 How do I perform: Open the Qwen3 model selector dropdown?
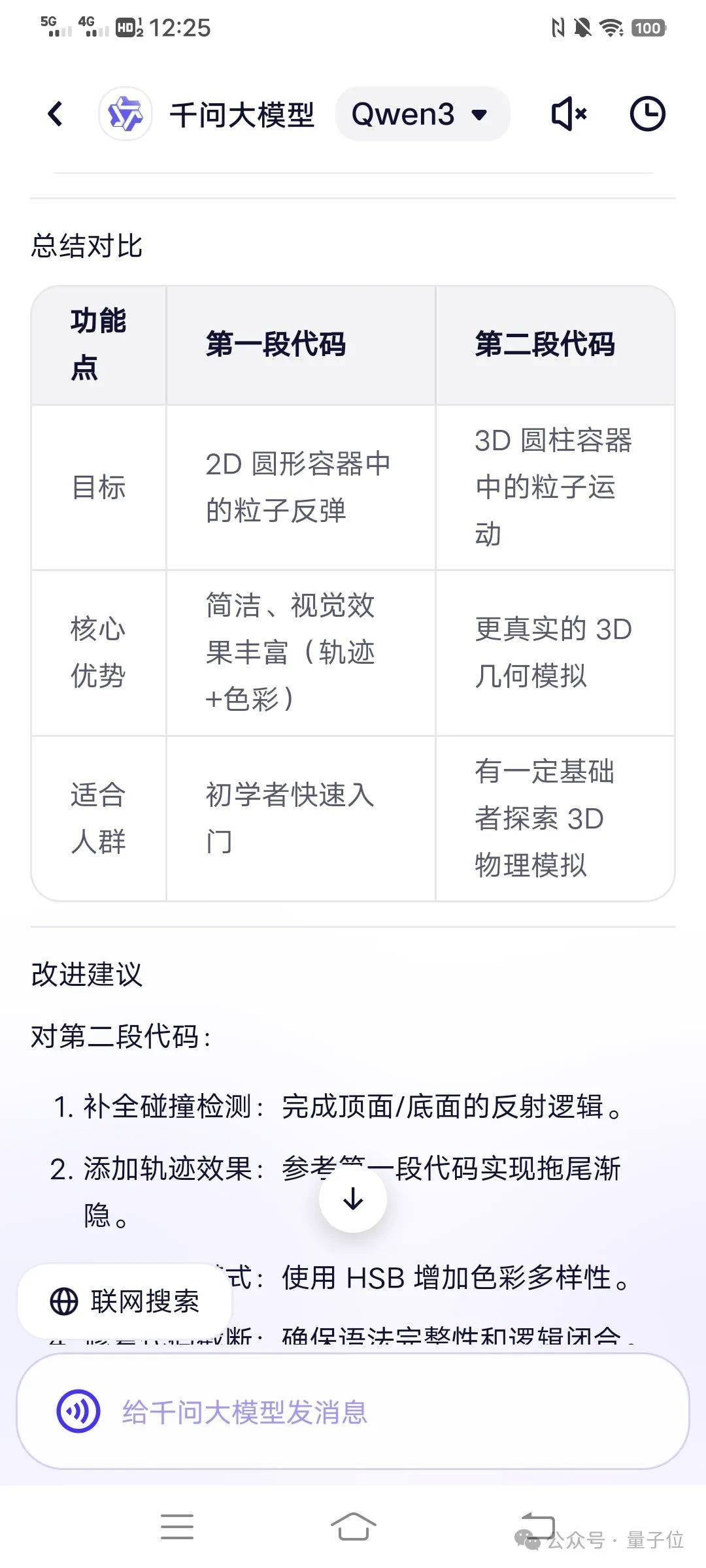pyautogui.click(x=422, y=113)
